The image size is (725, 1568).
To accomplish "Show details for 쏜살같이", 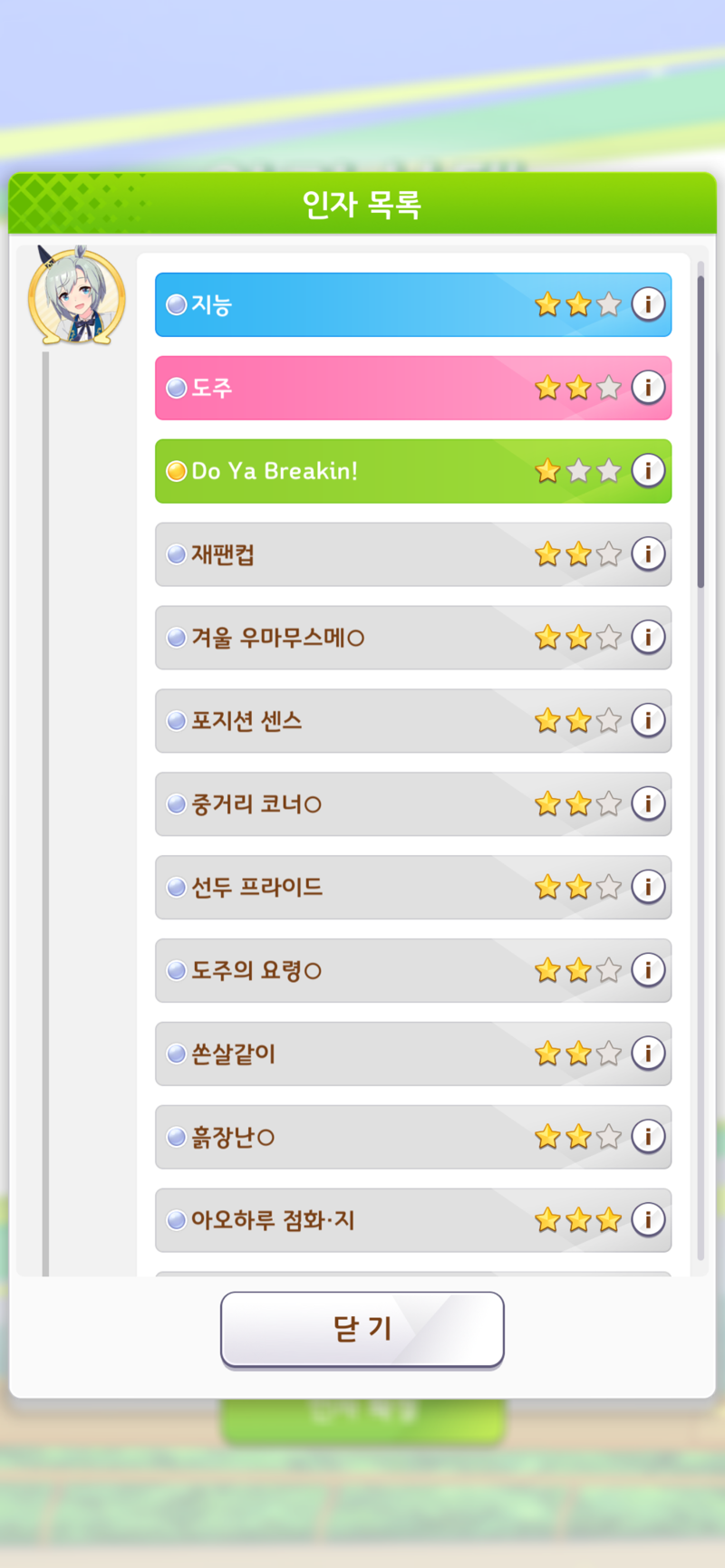I will [x=648, y=1053].
